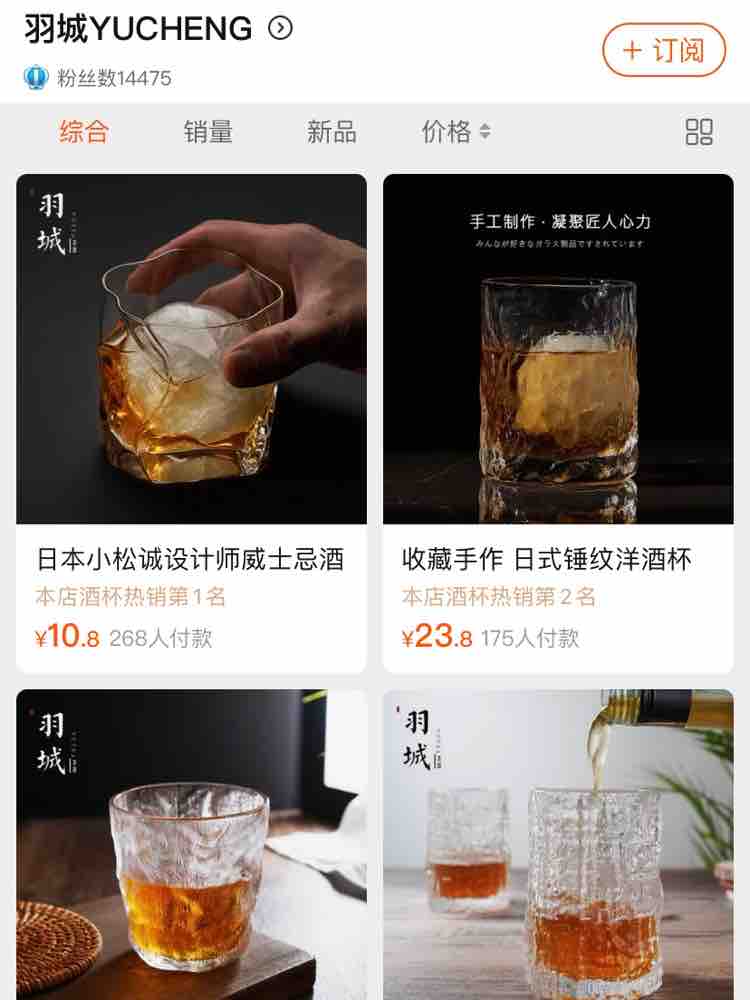This screenshot has height=1000, width=750.
Task: Toggle the grid layout view icon
Action: point(699,132)
